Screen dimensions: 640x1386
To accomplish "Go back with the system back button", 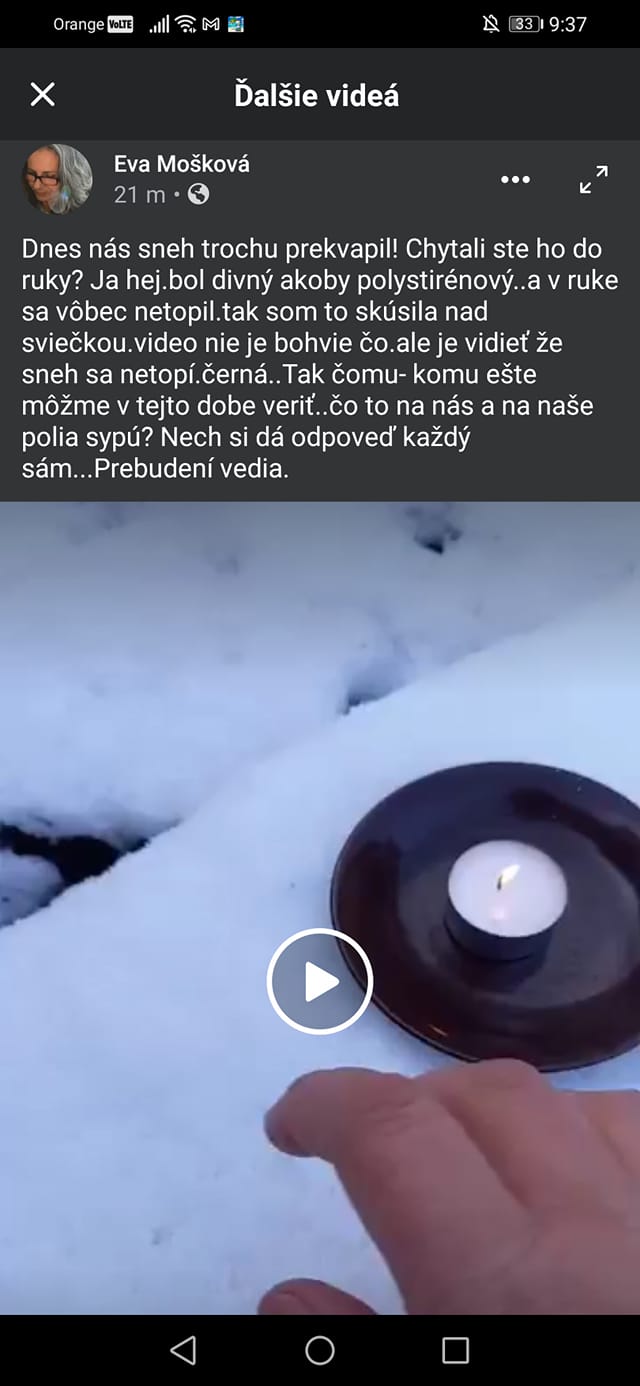I will pyautogui.click(x=183, y=1350).
